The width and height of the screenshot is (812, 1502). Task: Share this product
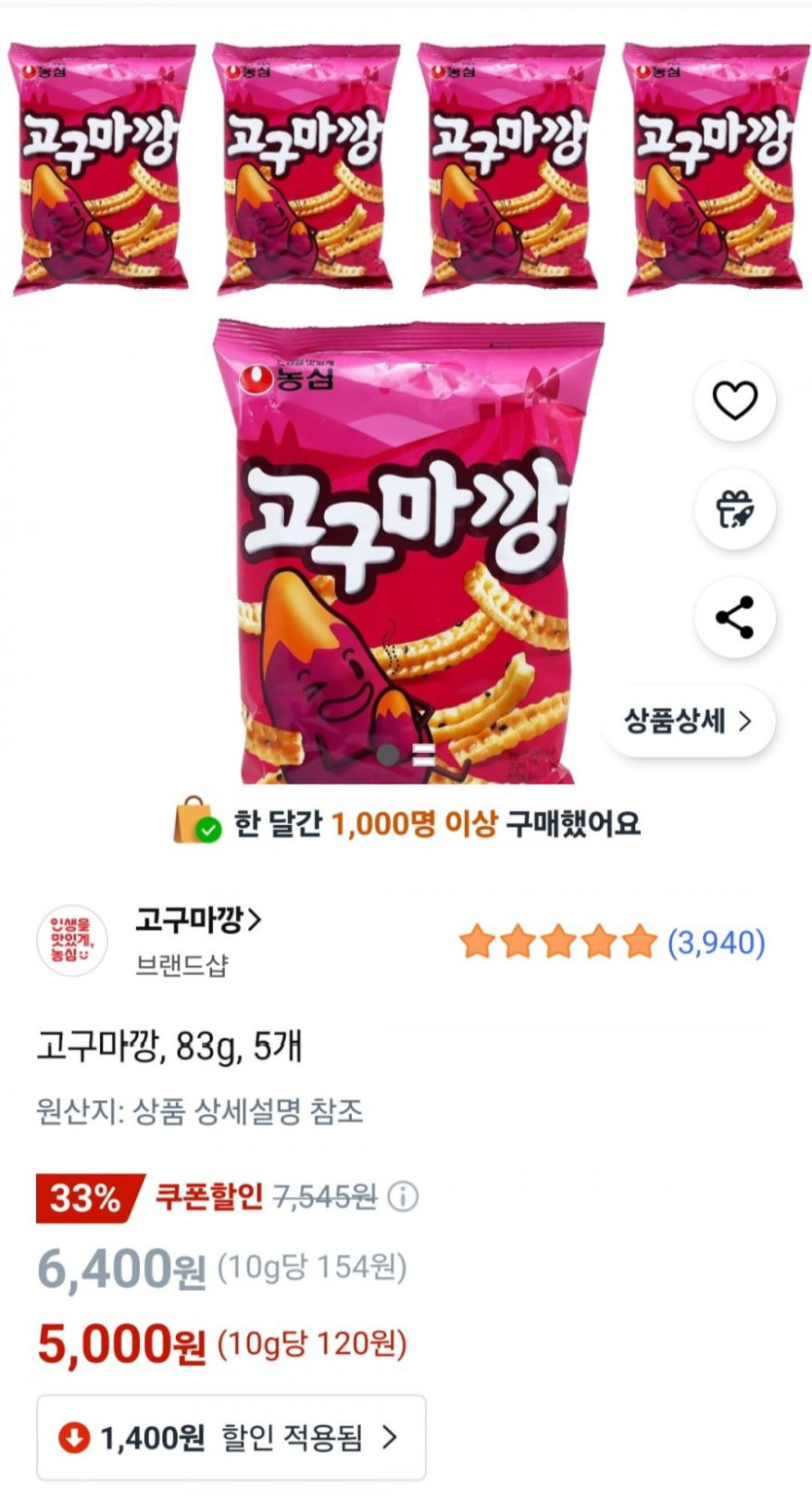[734, 618]
